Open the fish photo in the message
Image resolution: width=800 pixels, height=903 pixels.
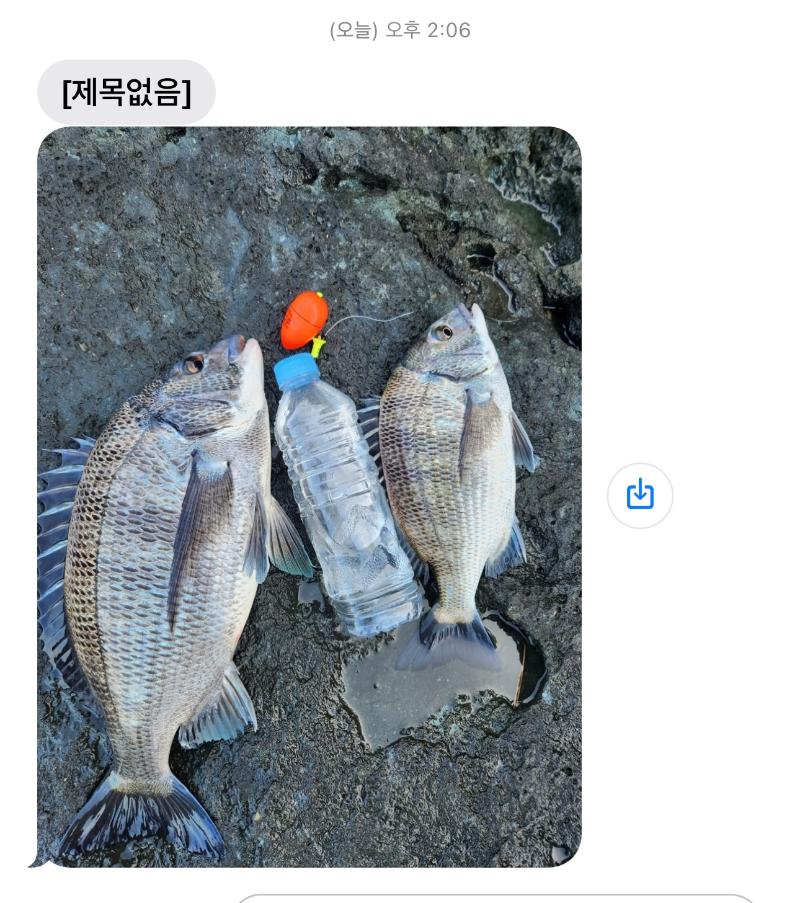(x=309, y=496)
